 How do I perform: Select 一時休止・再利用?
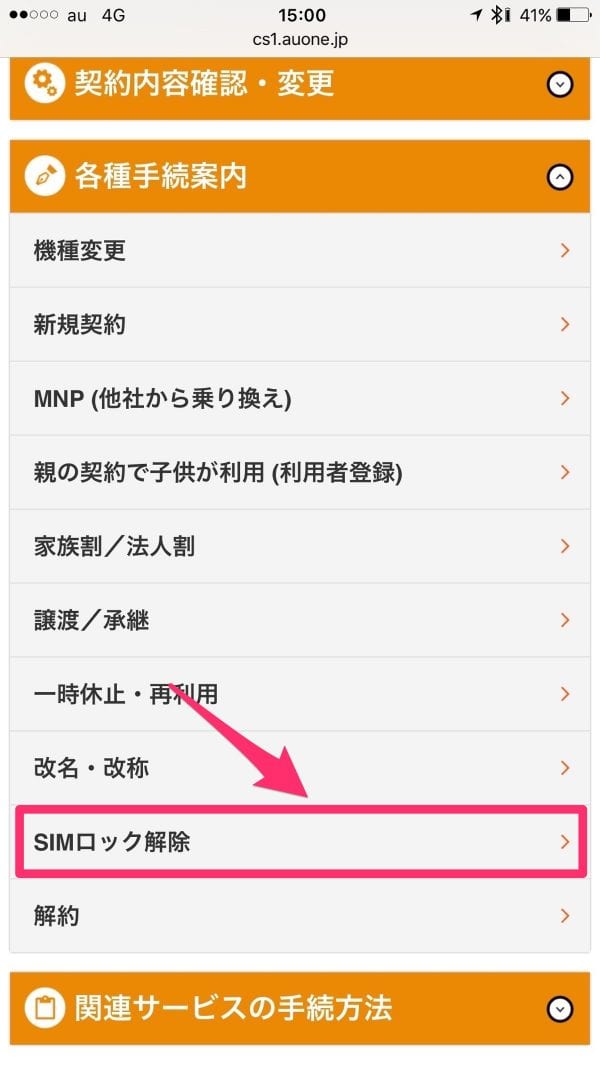point(292,694)
